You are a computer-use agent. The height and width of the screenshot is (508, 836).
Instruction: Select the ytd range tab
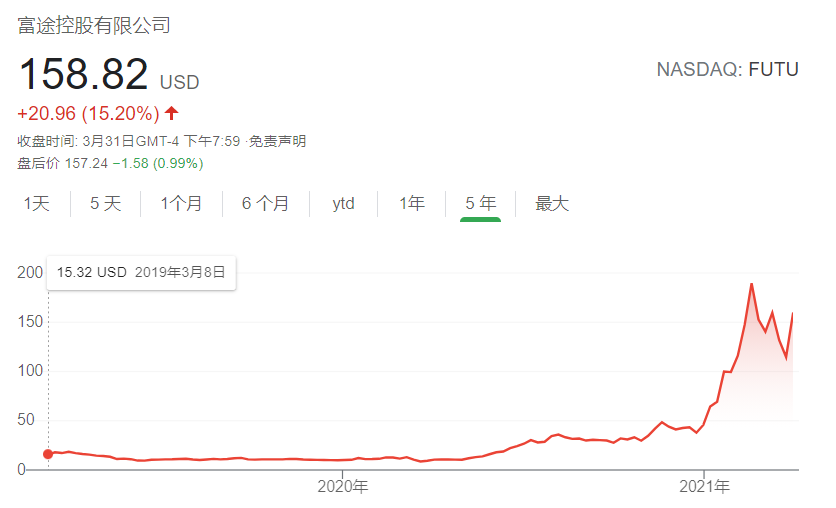click(x=343, y=204)
